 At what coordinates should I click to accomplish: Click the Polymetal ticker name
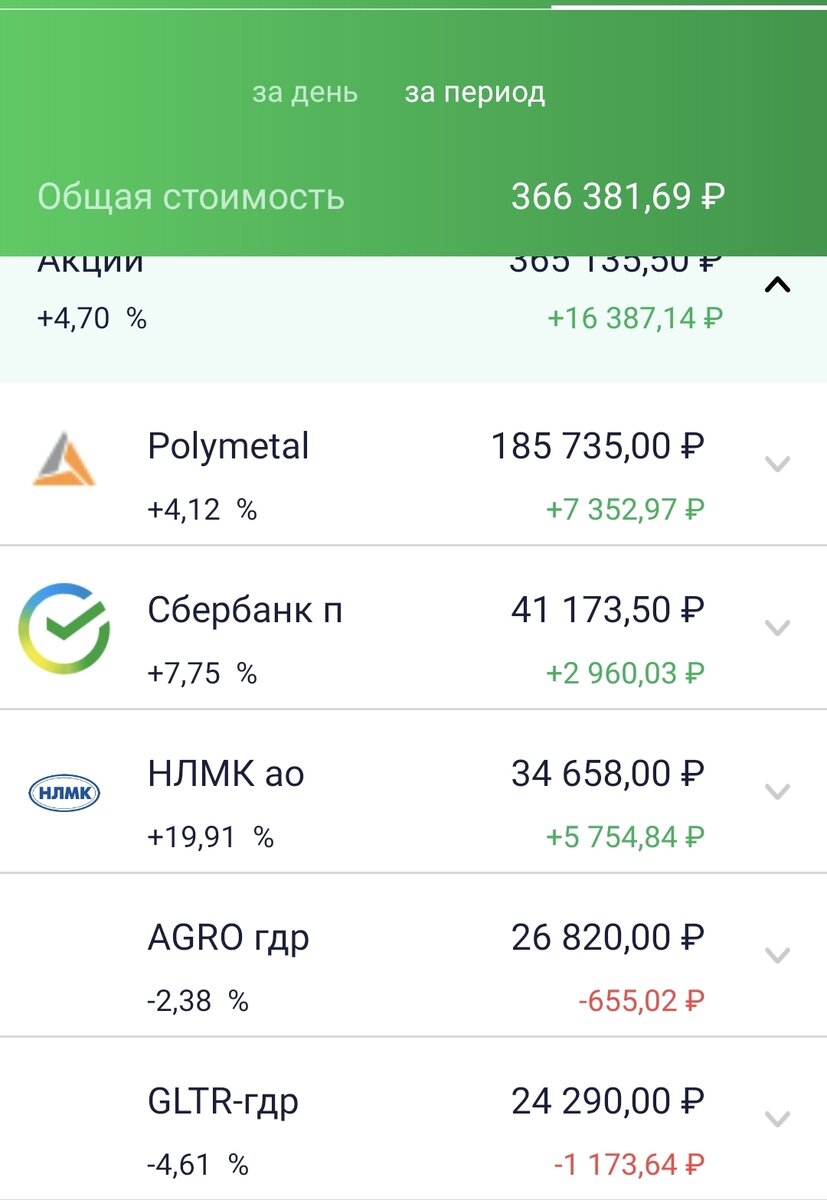(x=229, y=447)
